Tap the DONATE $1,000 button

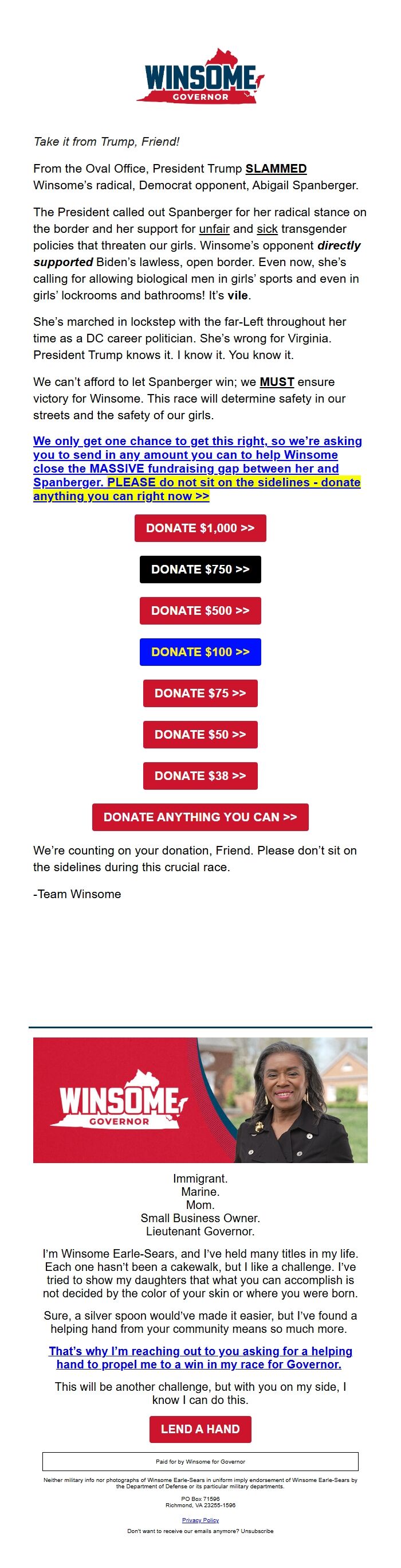tap(200, 528)
